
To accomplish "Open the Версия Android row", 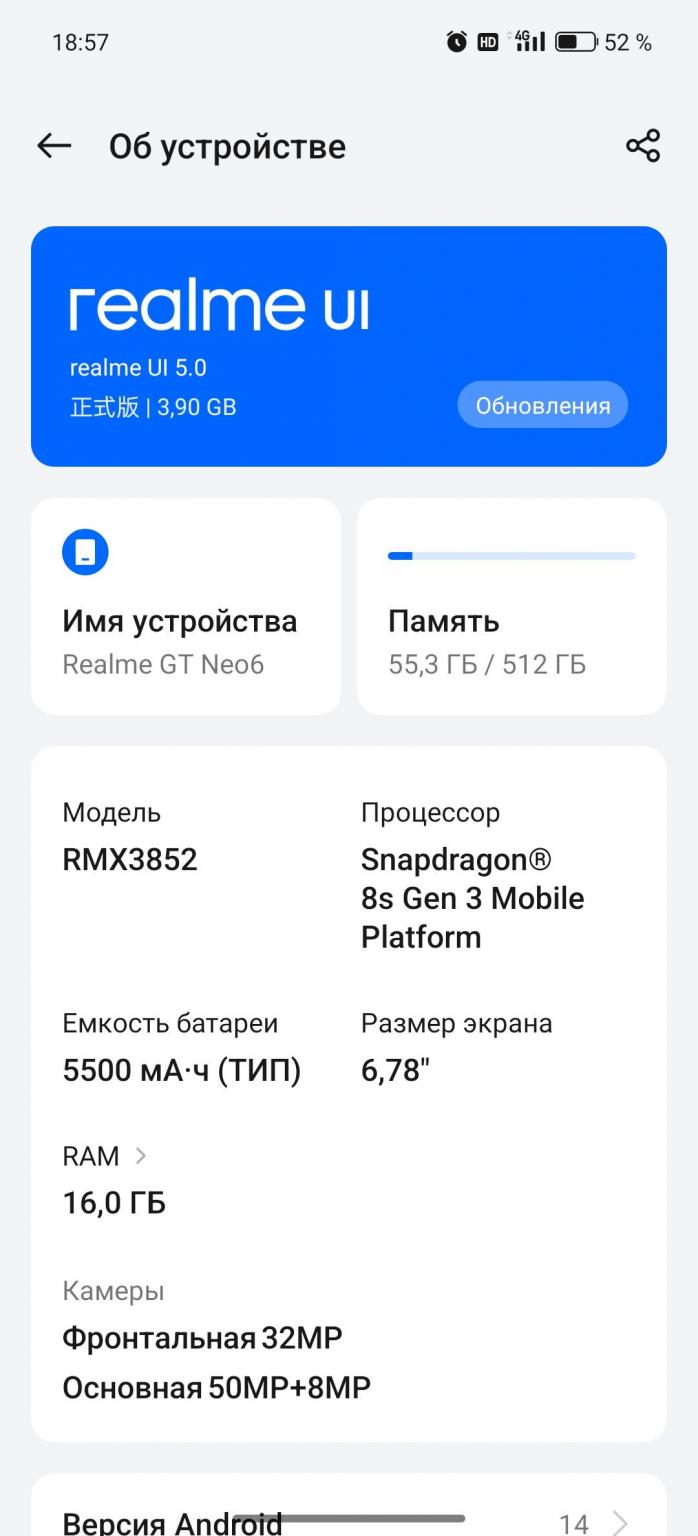I will (348, 1520).
